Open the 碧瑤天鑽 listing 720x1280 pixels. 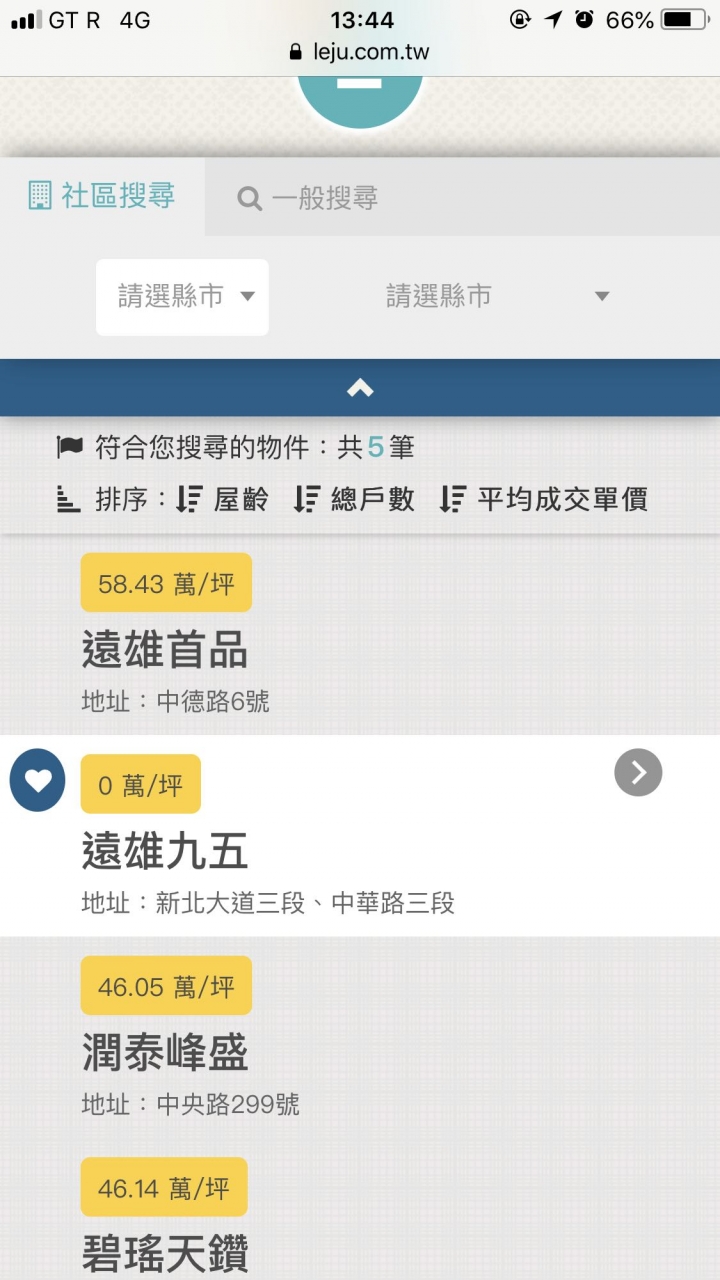[165, 1253]
